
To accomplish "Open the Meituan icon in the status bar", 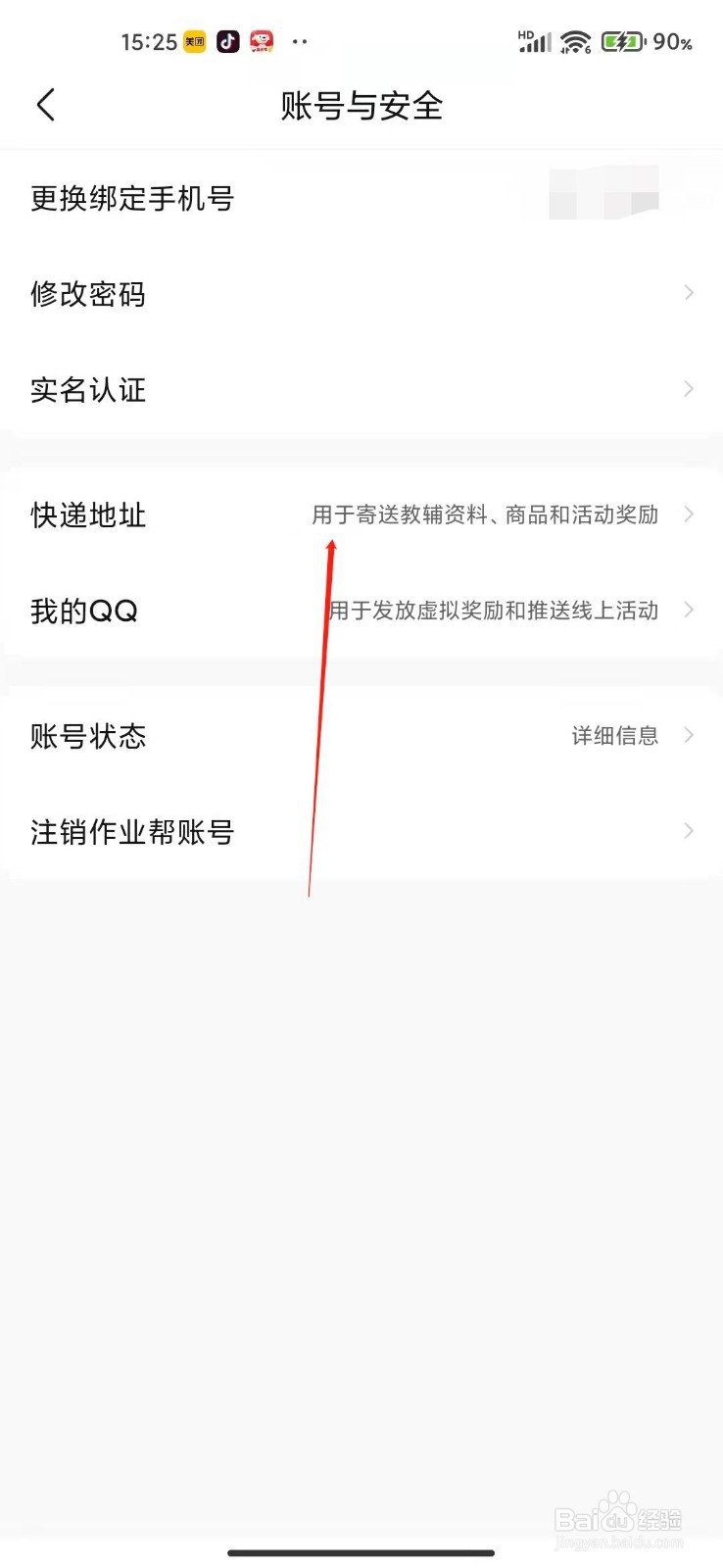I will (x=194, y=41).
